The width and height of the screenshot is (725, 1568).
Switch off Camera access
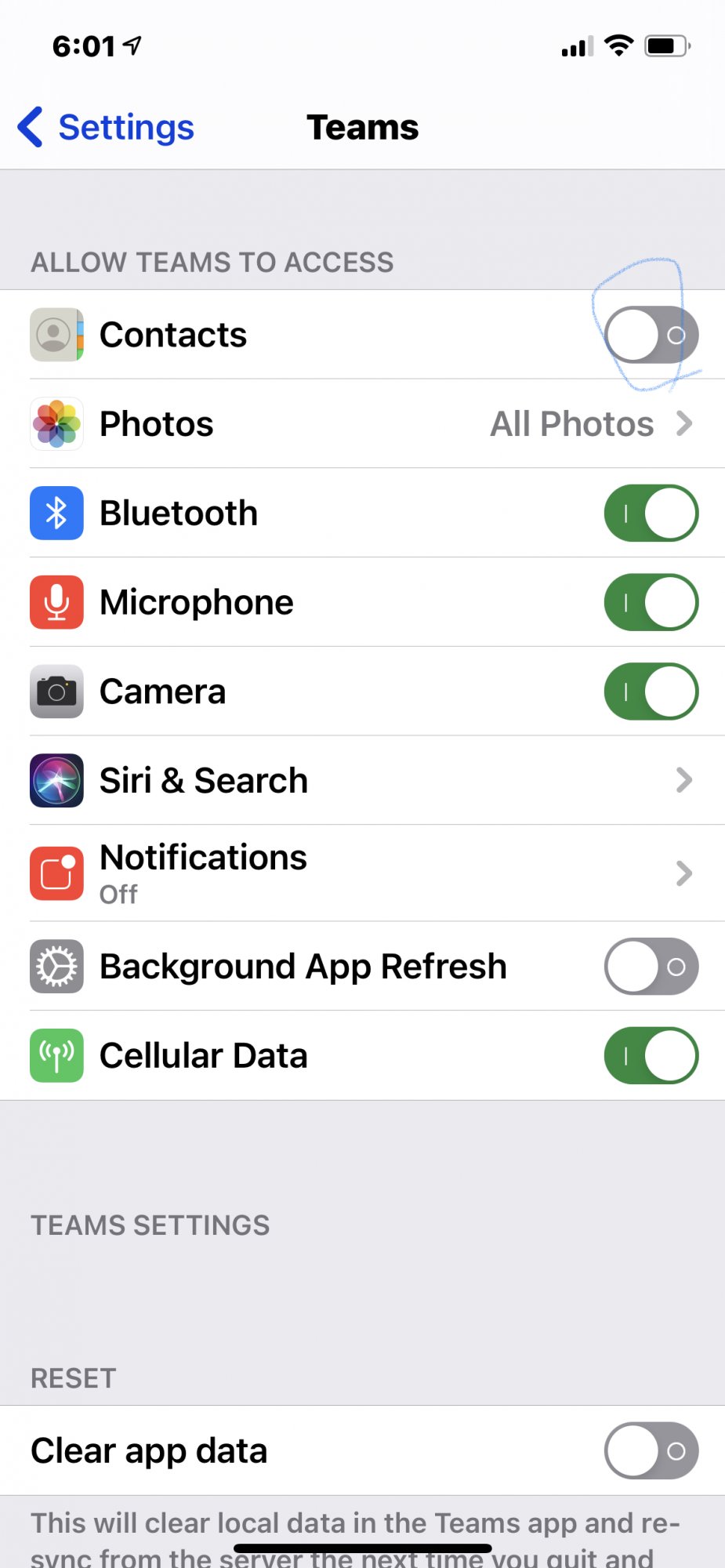(x=651, y=691)
